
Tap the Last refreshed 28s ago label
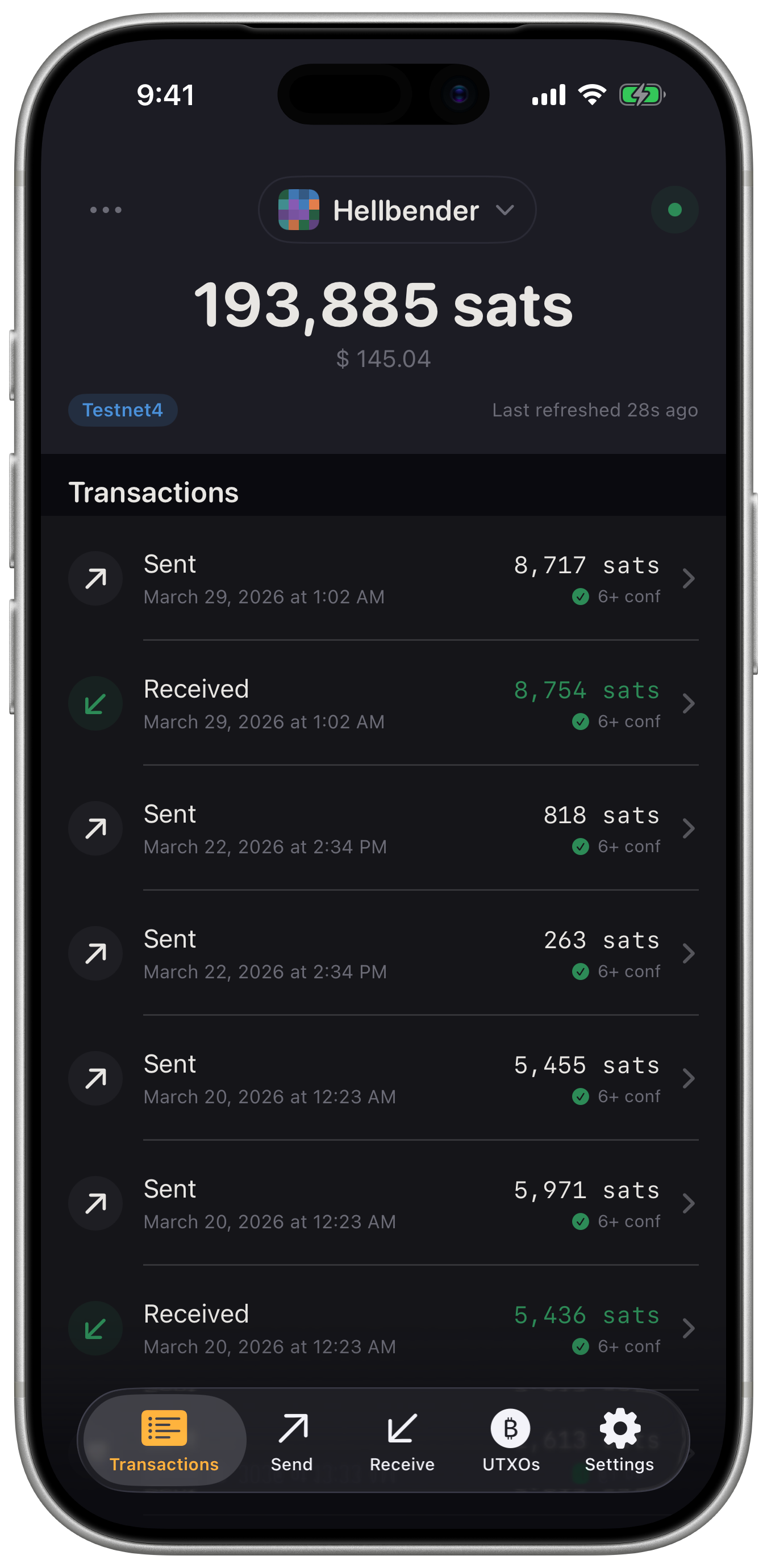595,410
